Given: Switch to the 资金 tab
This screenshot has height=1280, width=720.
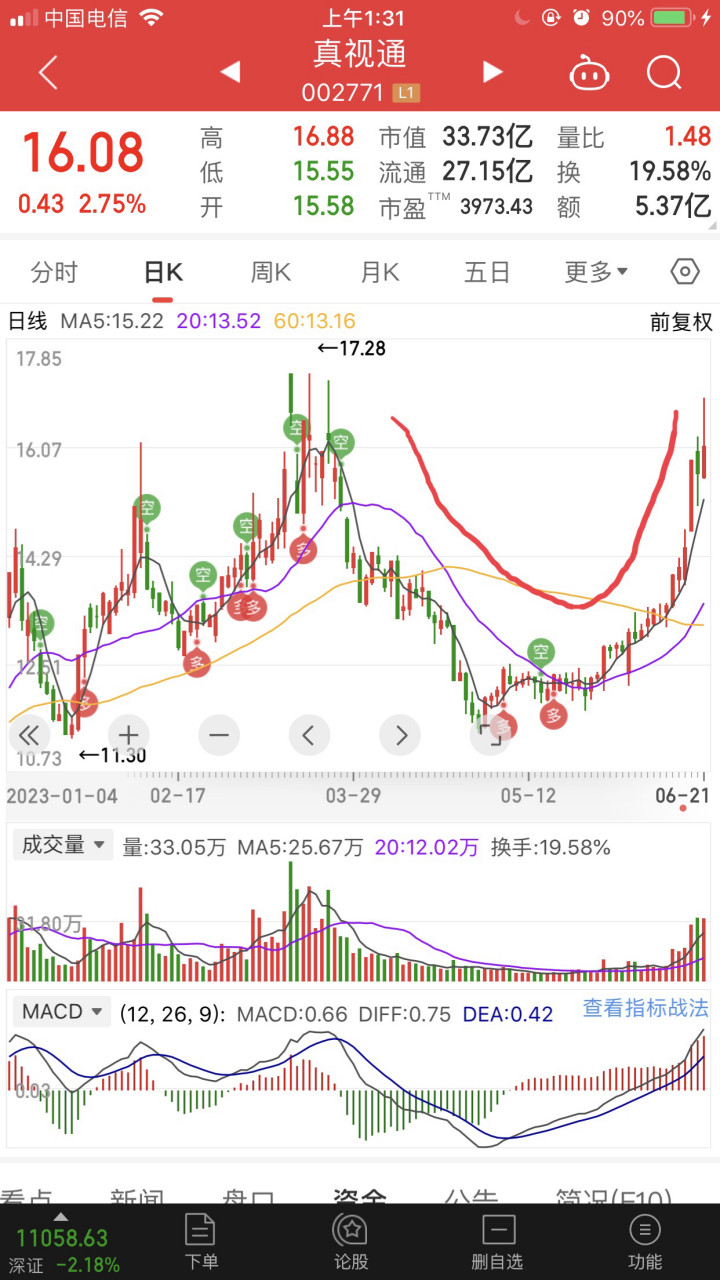Looking at the screenshot, I should tap(357, 1197).
